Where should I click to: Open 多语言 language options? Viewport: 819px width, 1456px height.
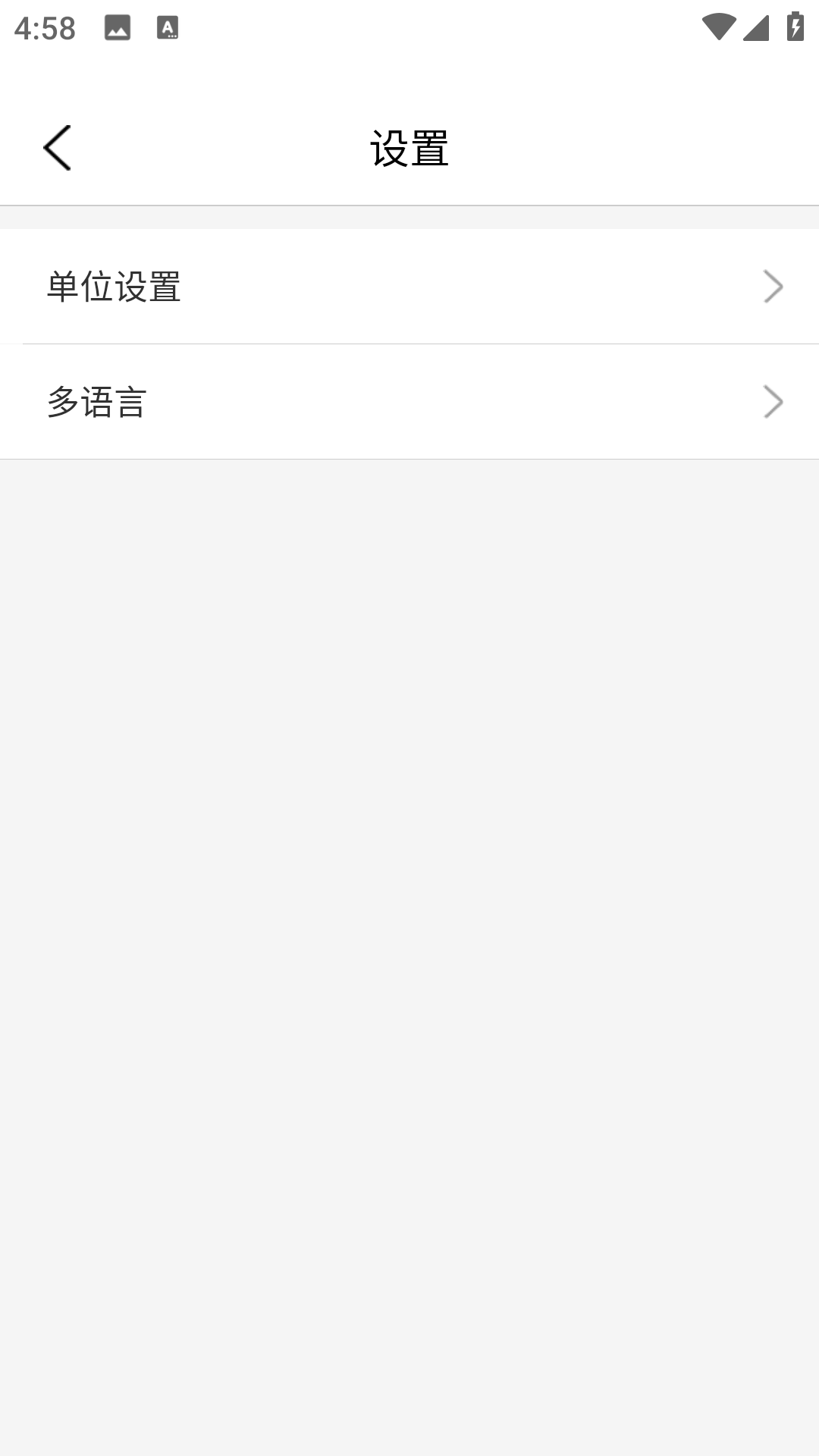point(409,402)
